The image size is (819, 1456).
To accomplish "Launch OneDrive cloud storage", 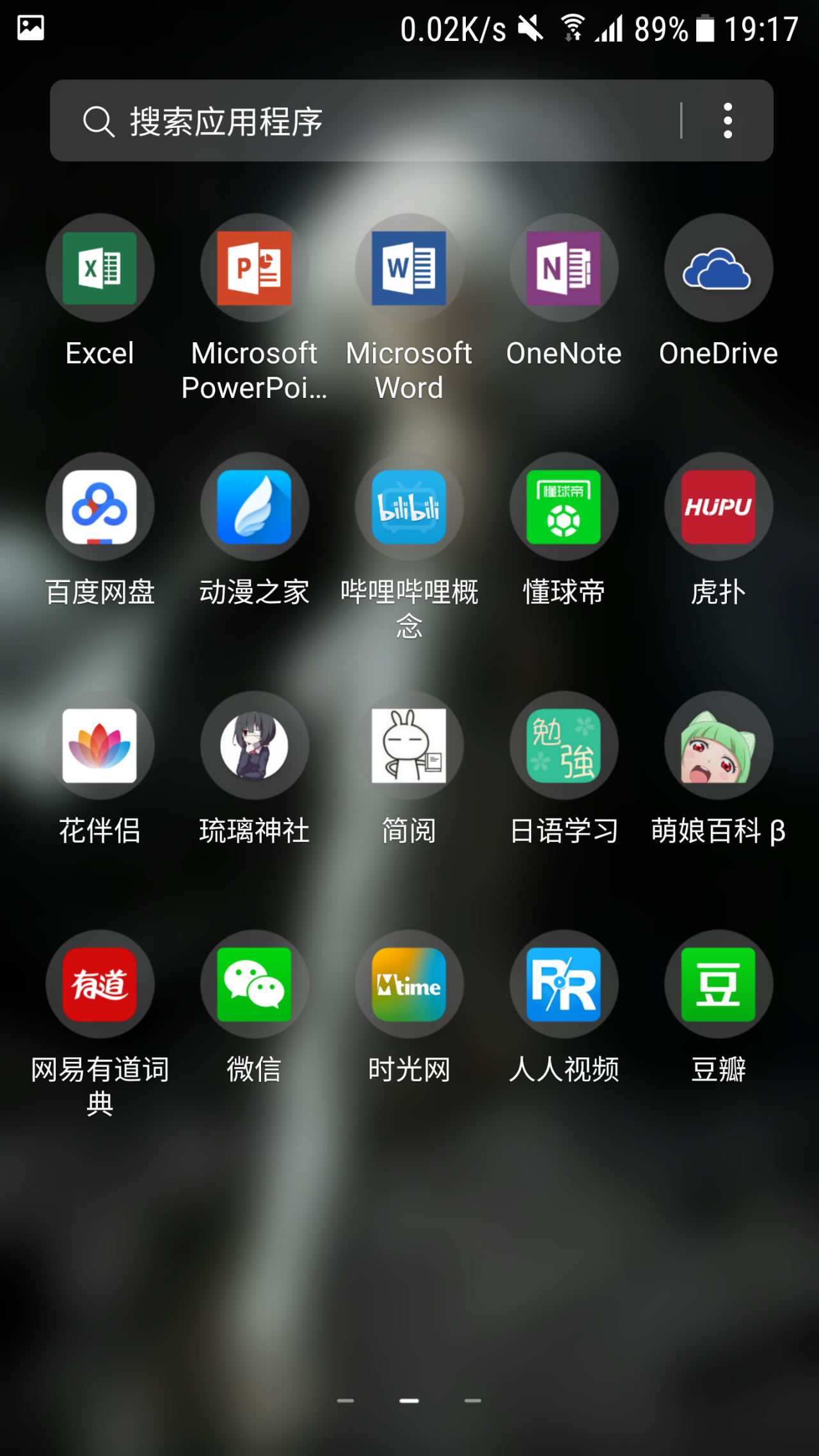I will pos(718,268).
